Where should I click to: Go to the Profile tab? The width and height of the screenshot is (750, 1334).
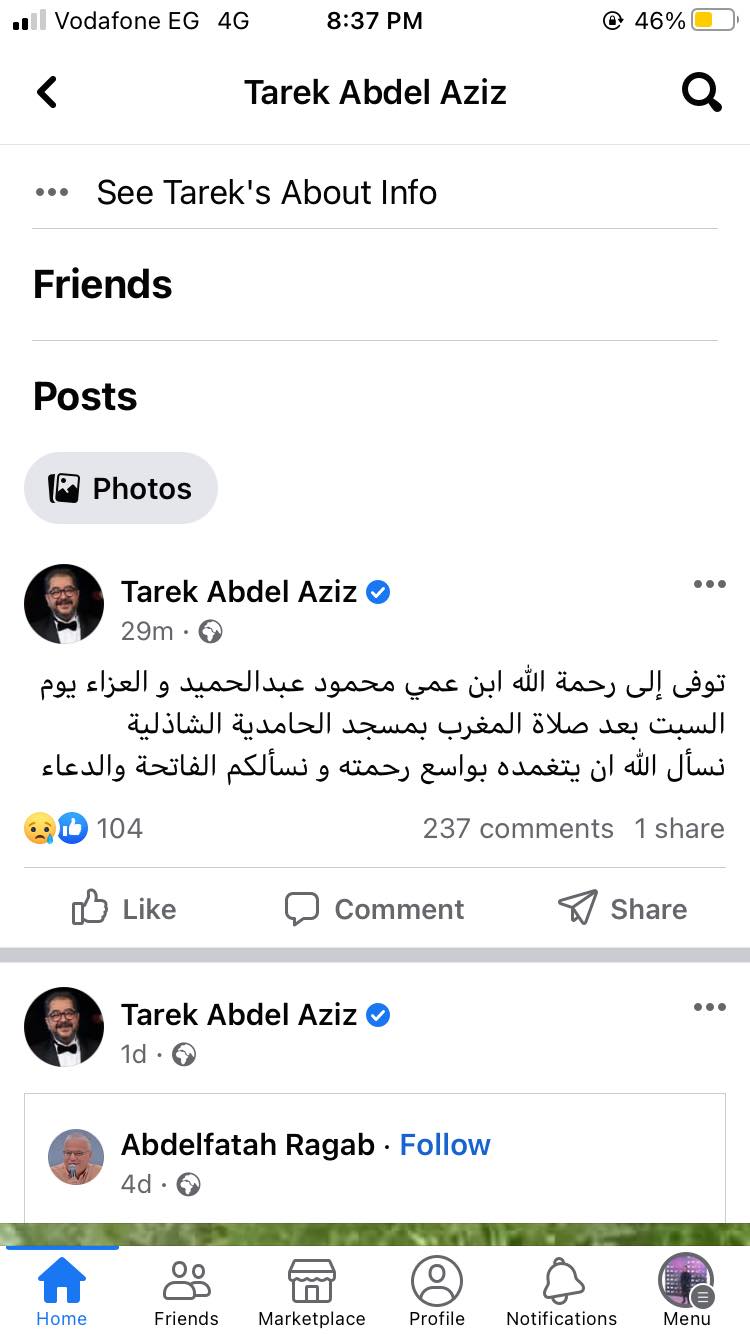(437, 1292)
